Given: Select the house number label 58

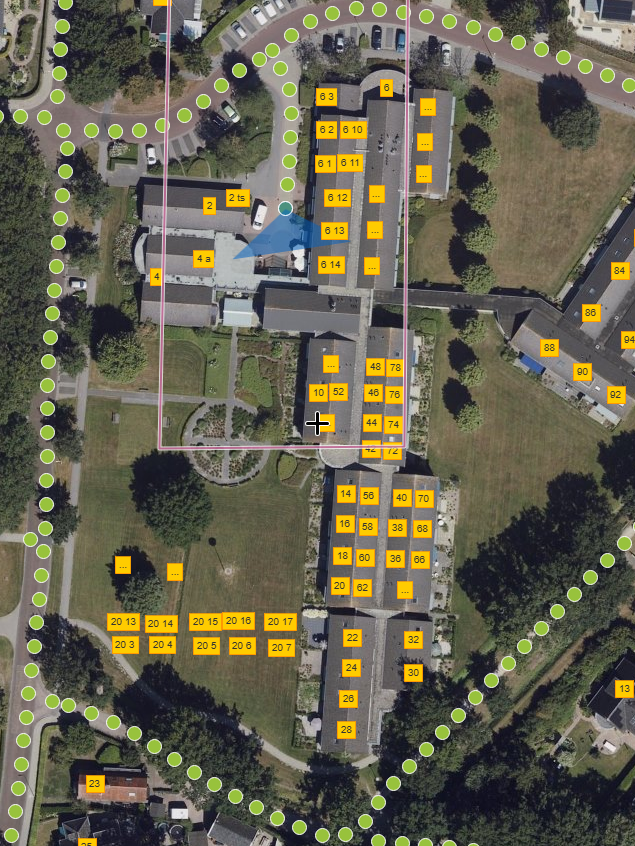Looking at the screenshot, I should (368, 527).
